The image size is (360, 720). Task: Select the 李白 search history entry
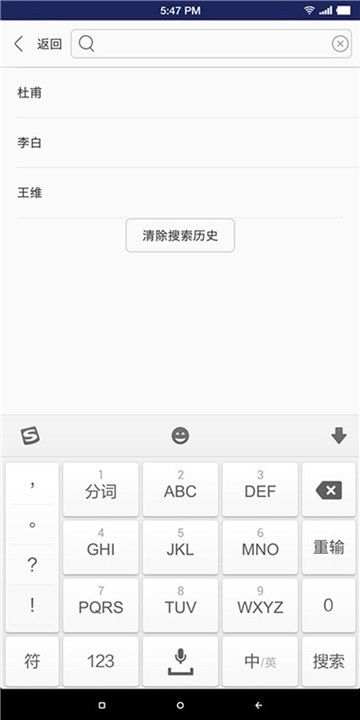(x=180, y=143)
